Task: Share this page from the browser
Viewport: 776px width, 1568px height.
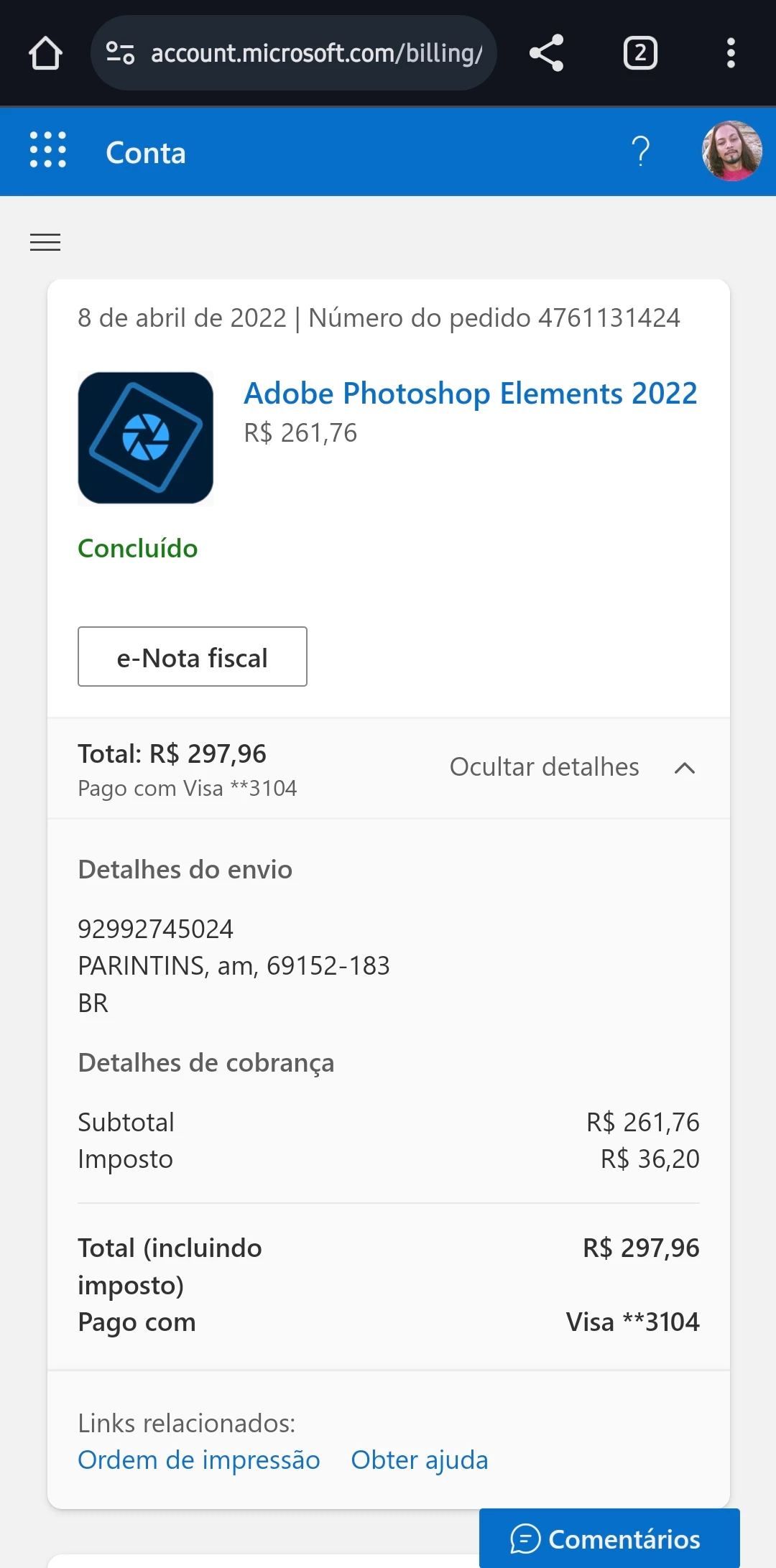Action: tap(546, 53)
